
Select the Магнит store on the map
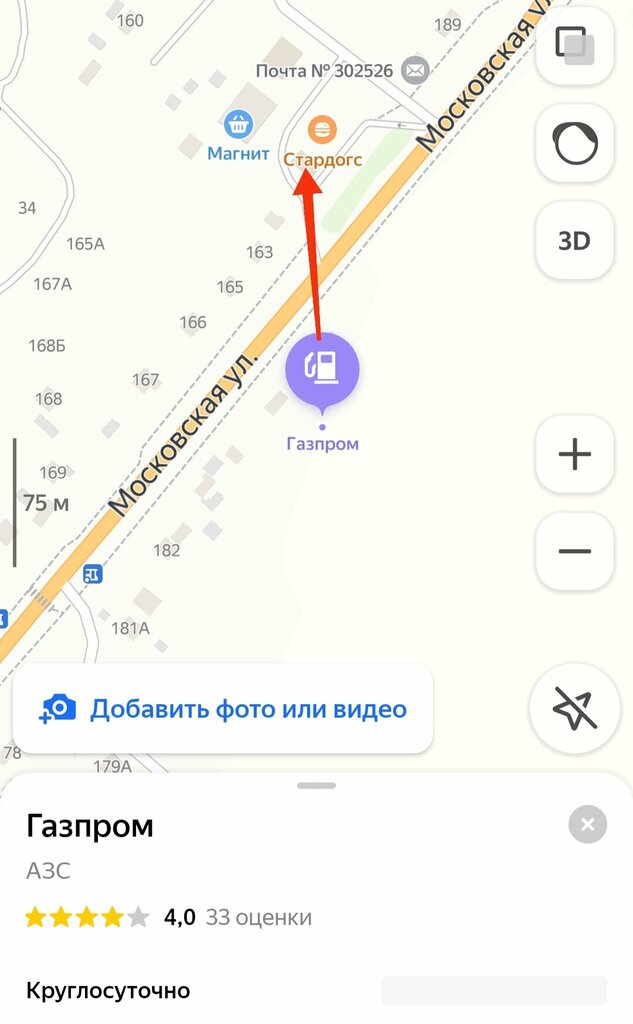pos(238,126)
